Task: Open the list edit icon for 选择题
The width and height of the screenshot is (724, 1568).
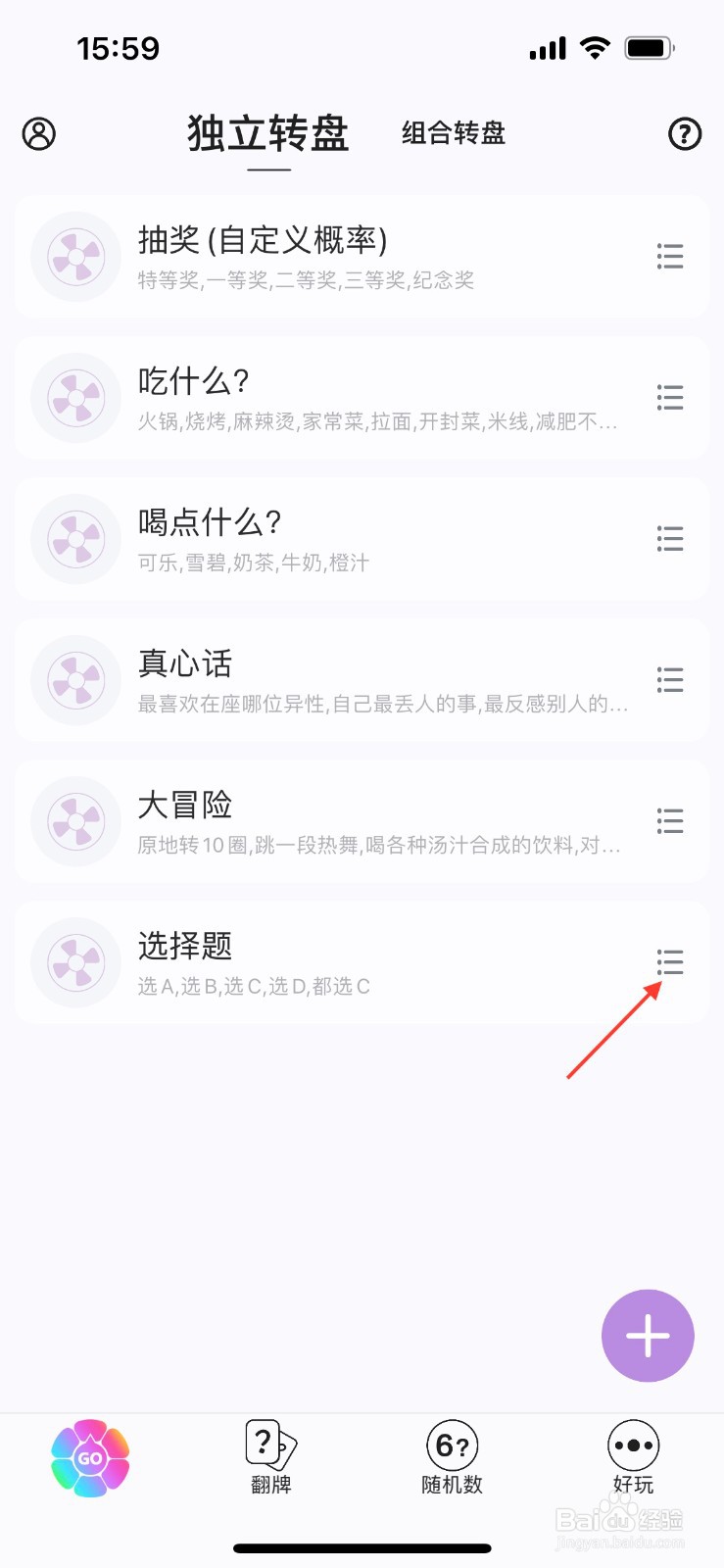Action: tap(669, 962)
